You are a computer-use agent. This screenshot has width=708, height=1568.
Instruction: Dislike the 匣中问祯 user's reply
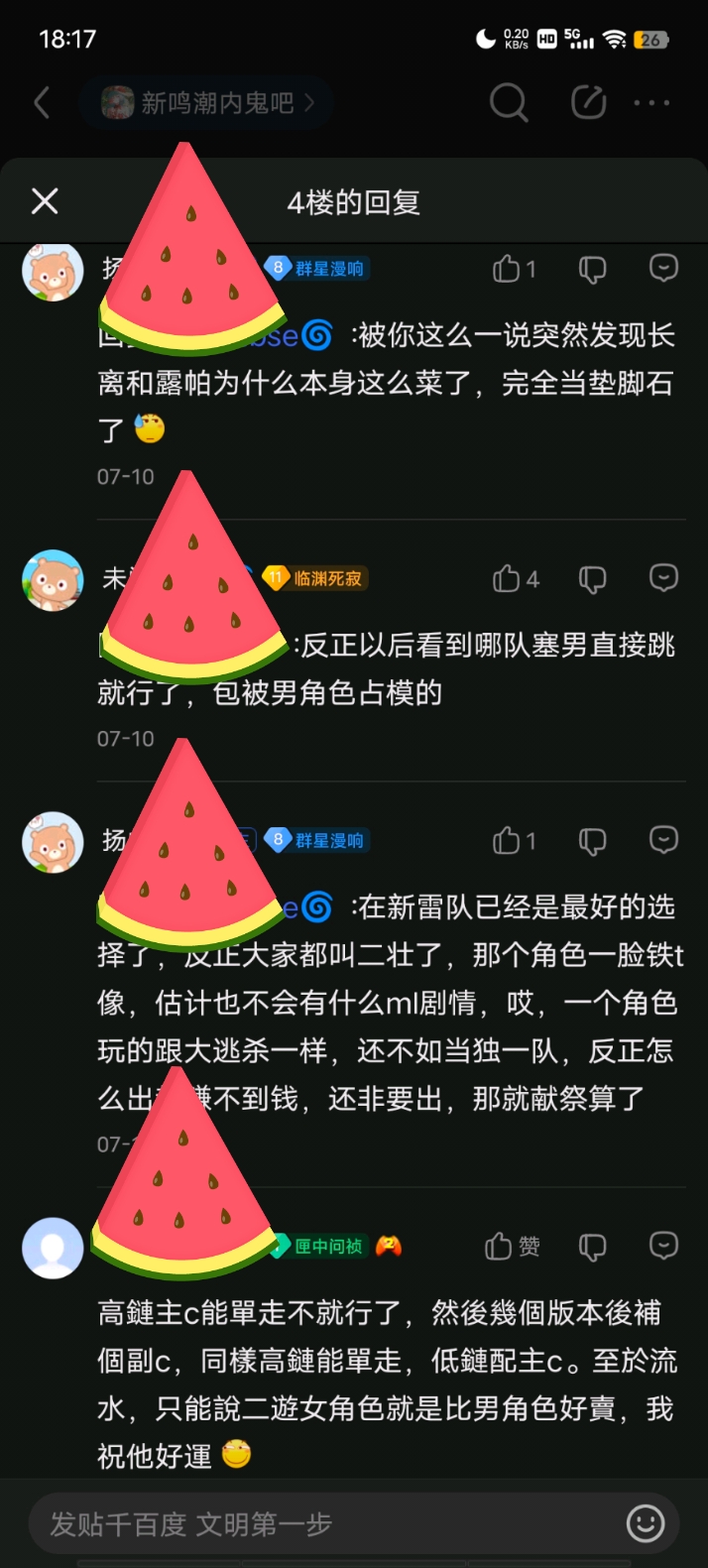point(592,1247)
